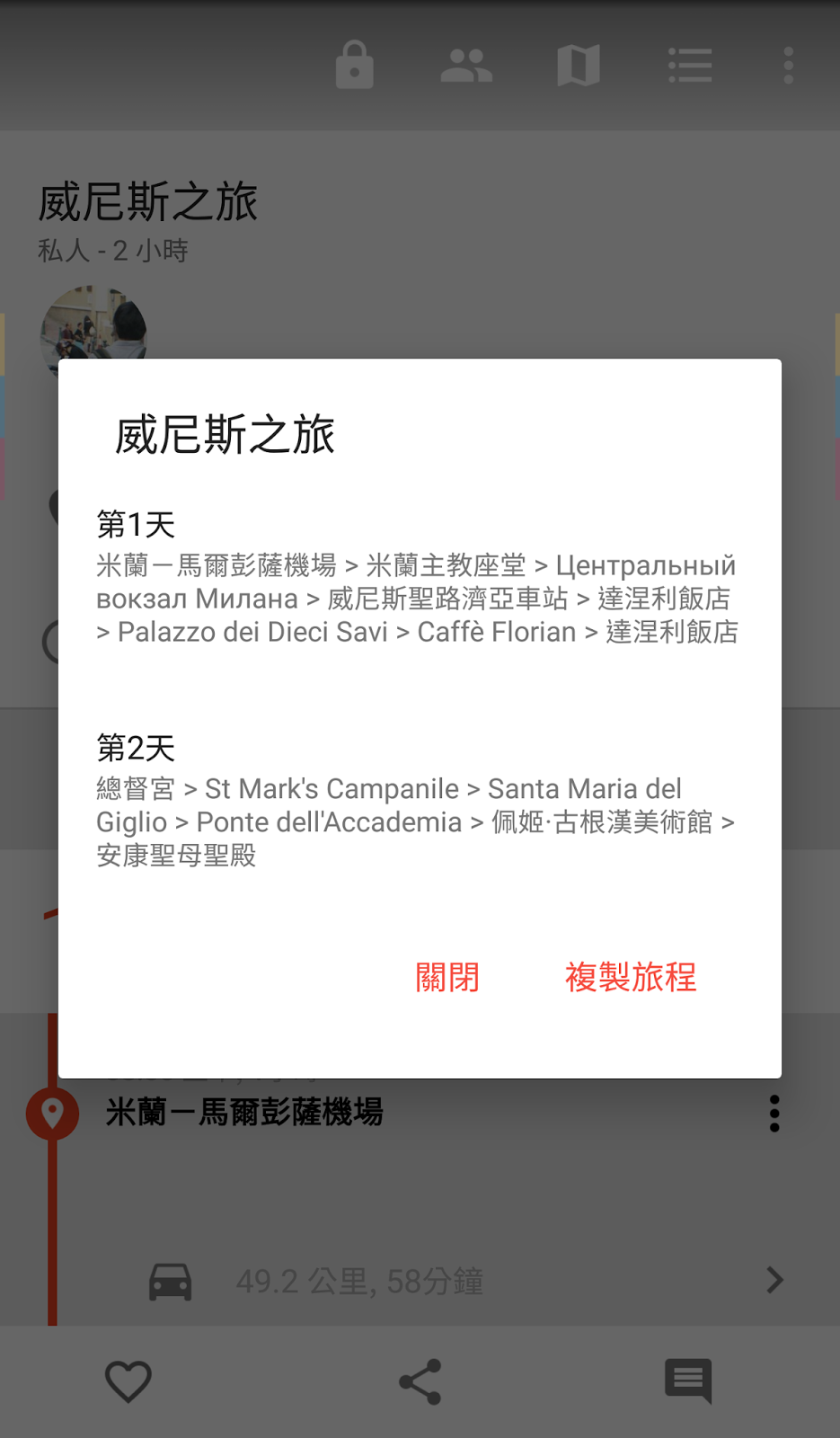Copy the itinerary with 複製旅程
This screenshot has width=840, height=1438.
click(630, 977)
